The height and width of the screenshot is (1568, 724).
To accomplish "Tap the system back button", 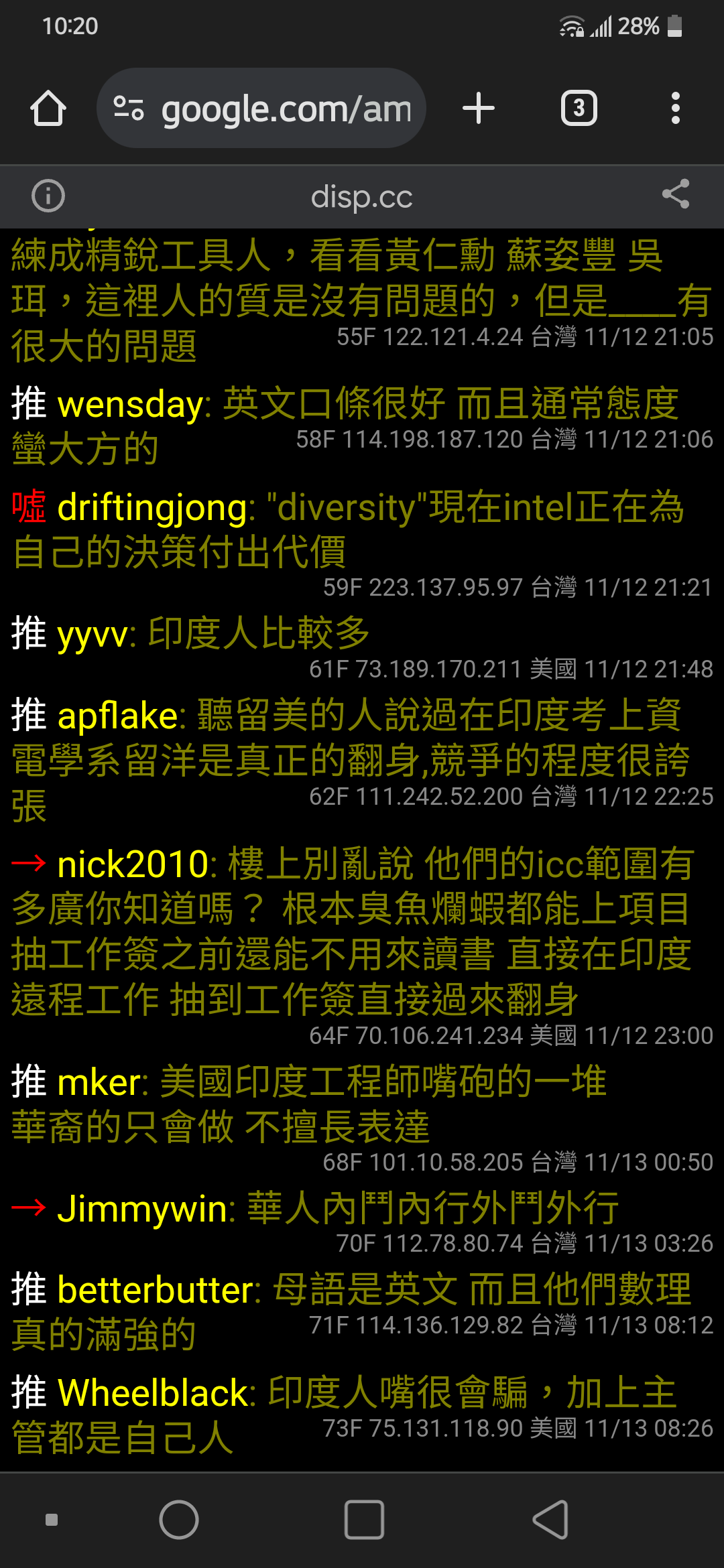I will coord(550,1519).
